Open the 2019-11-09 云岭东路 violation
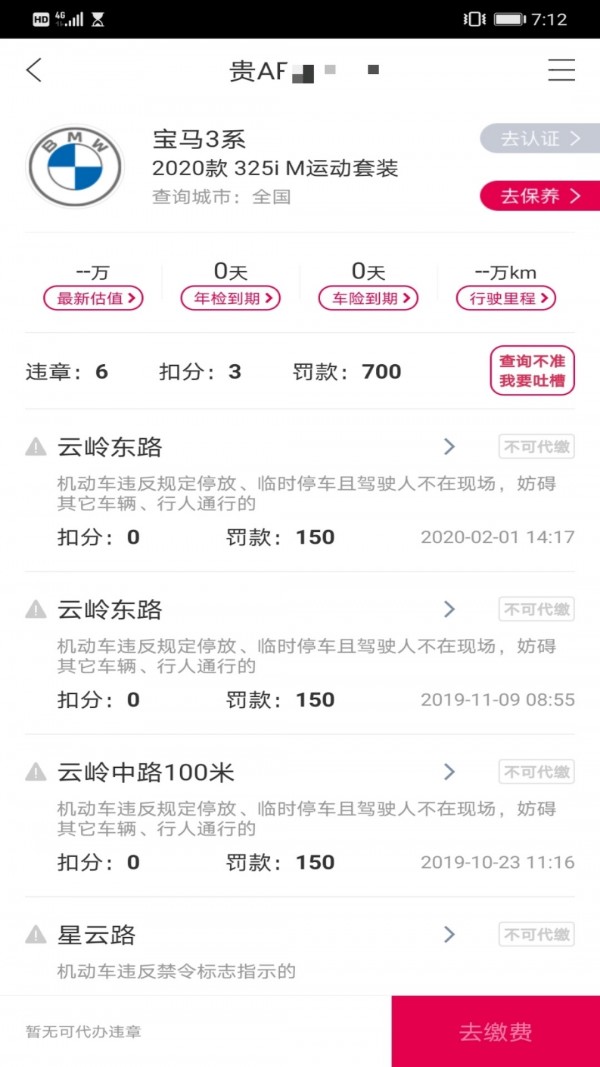This screenshot has width=600, height=1067. pos(300,653)
